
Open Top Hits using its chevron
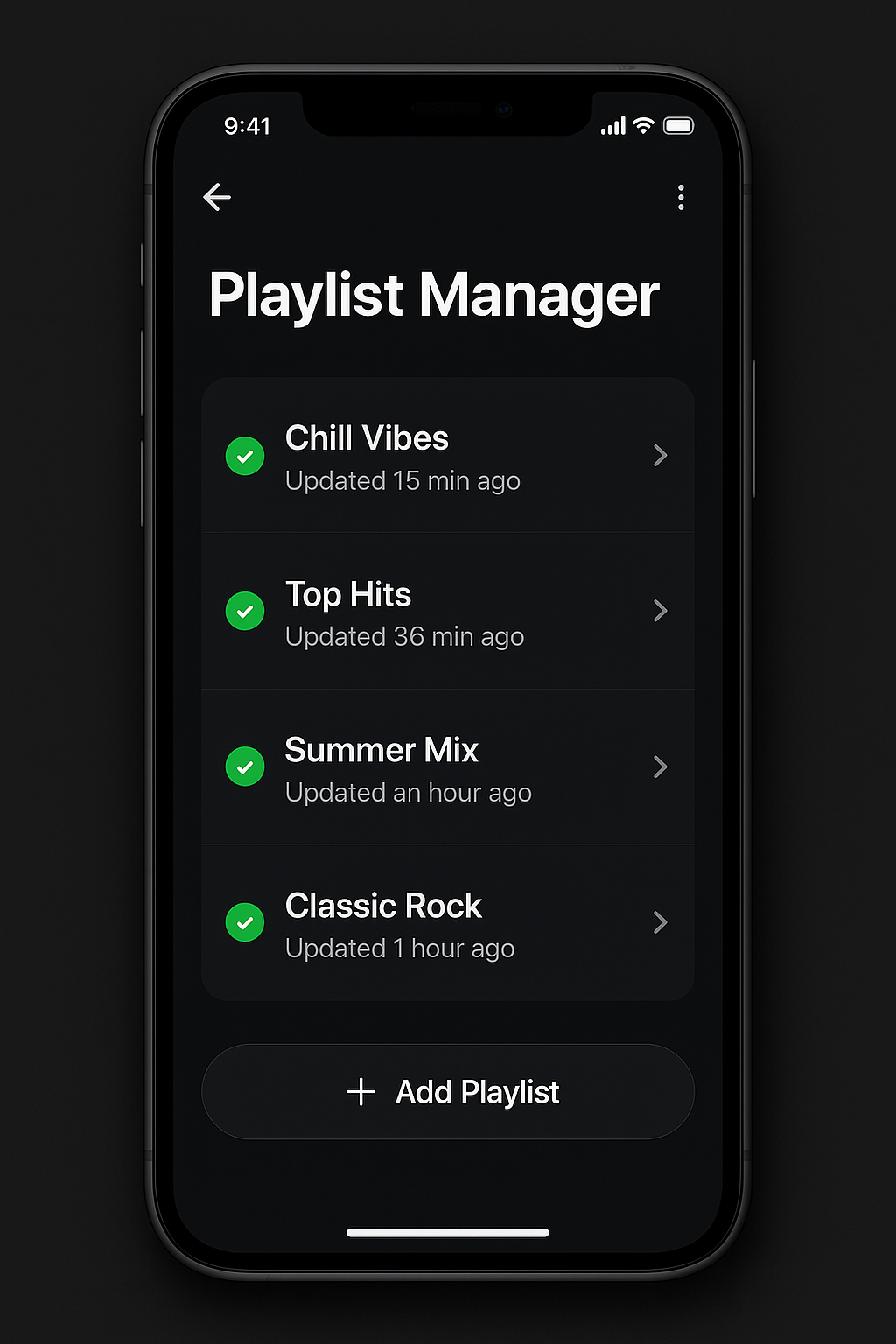click(x=661, y=611)
